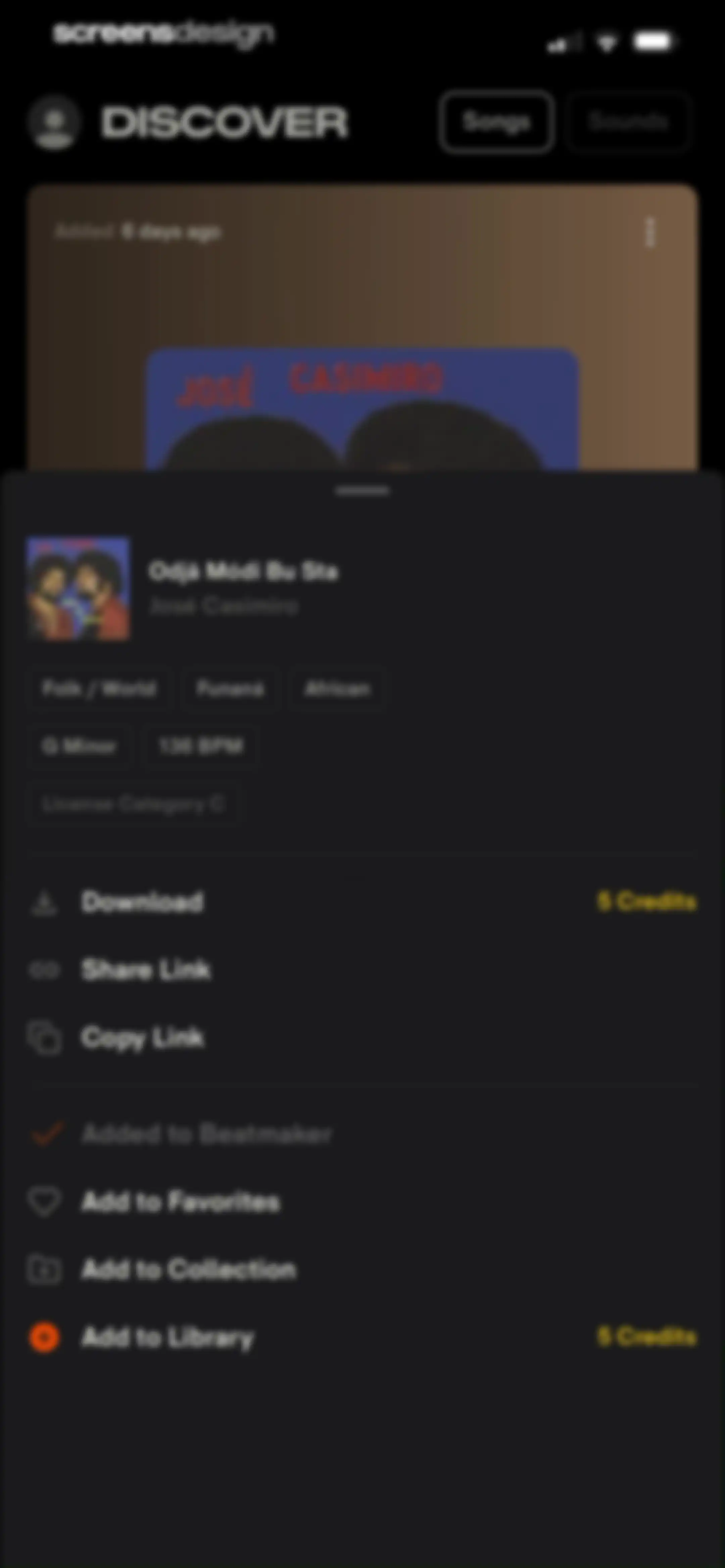Image resolution: width=725 pixels, height=1568 pixels.
Task: Tap the sheet's drag handle
Action: pos(363,491)
